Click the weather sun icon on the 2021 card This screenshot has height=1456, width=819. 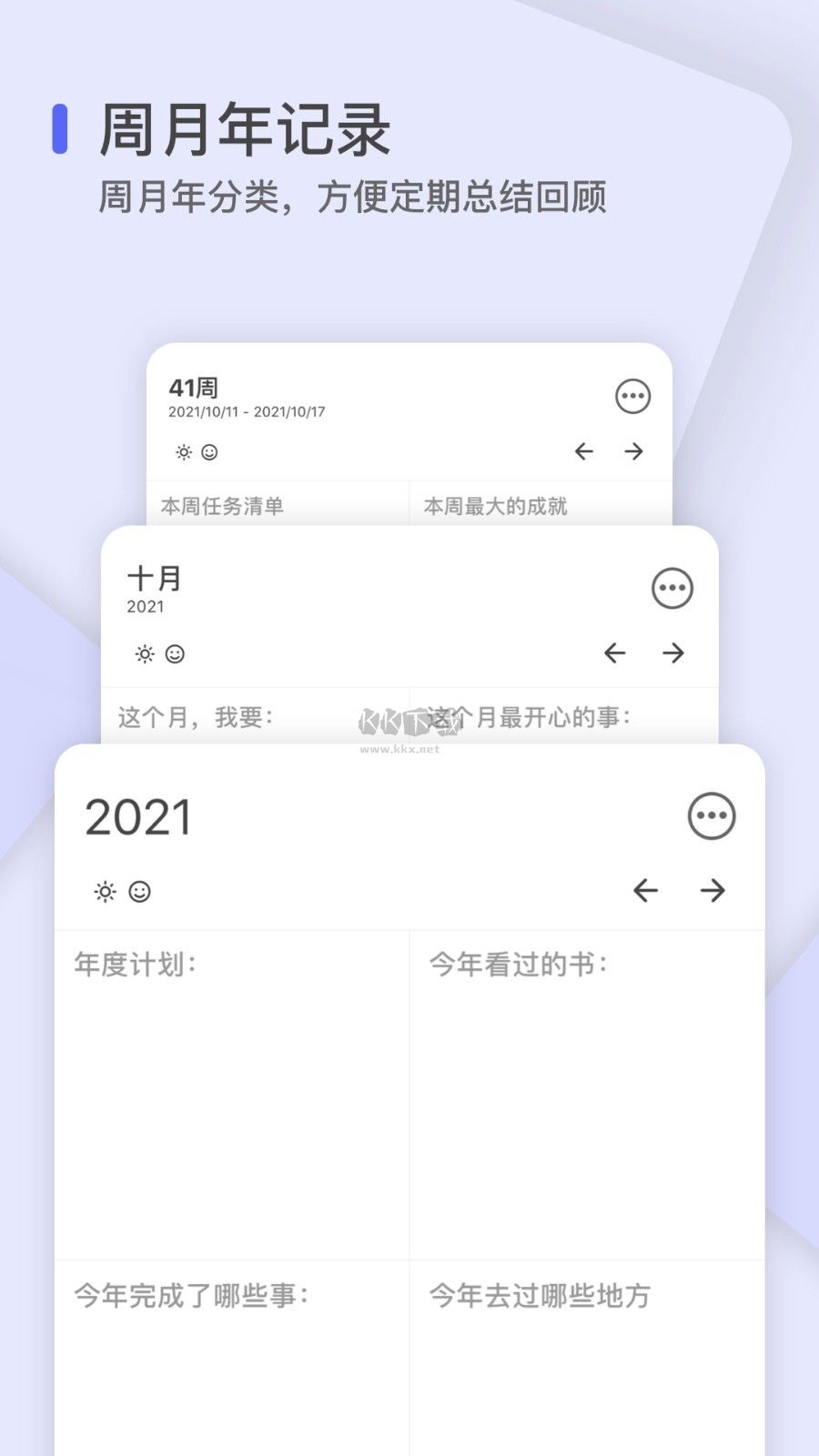click(x=104, y=891)
